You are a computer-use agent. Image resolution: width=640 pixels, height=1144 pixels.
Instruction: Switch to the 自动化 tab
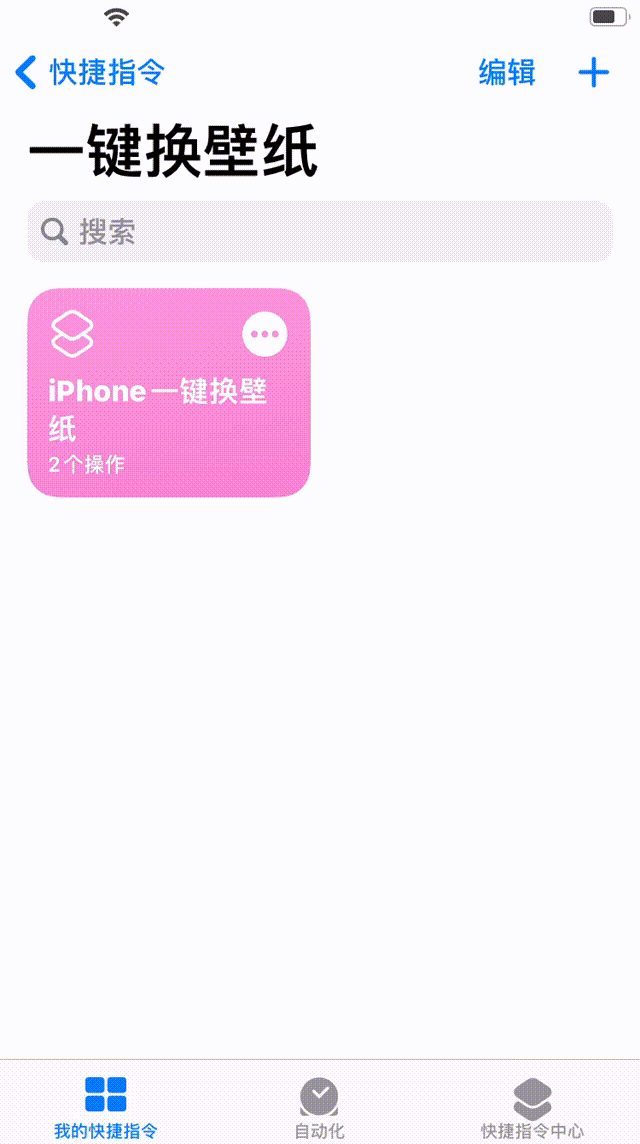point(319,1106)
